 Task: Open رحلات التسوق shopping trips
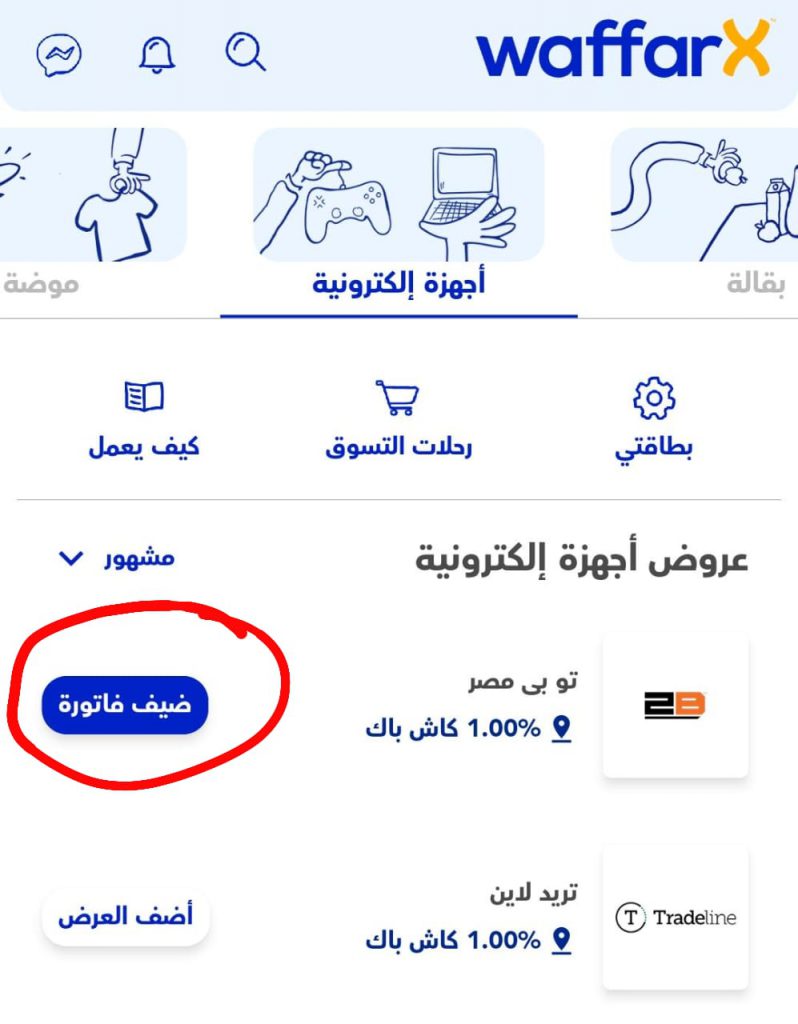(x=398, y=418)
